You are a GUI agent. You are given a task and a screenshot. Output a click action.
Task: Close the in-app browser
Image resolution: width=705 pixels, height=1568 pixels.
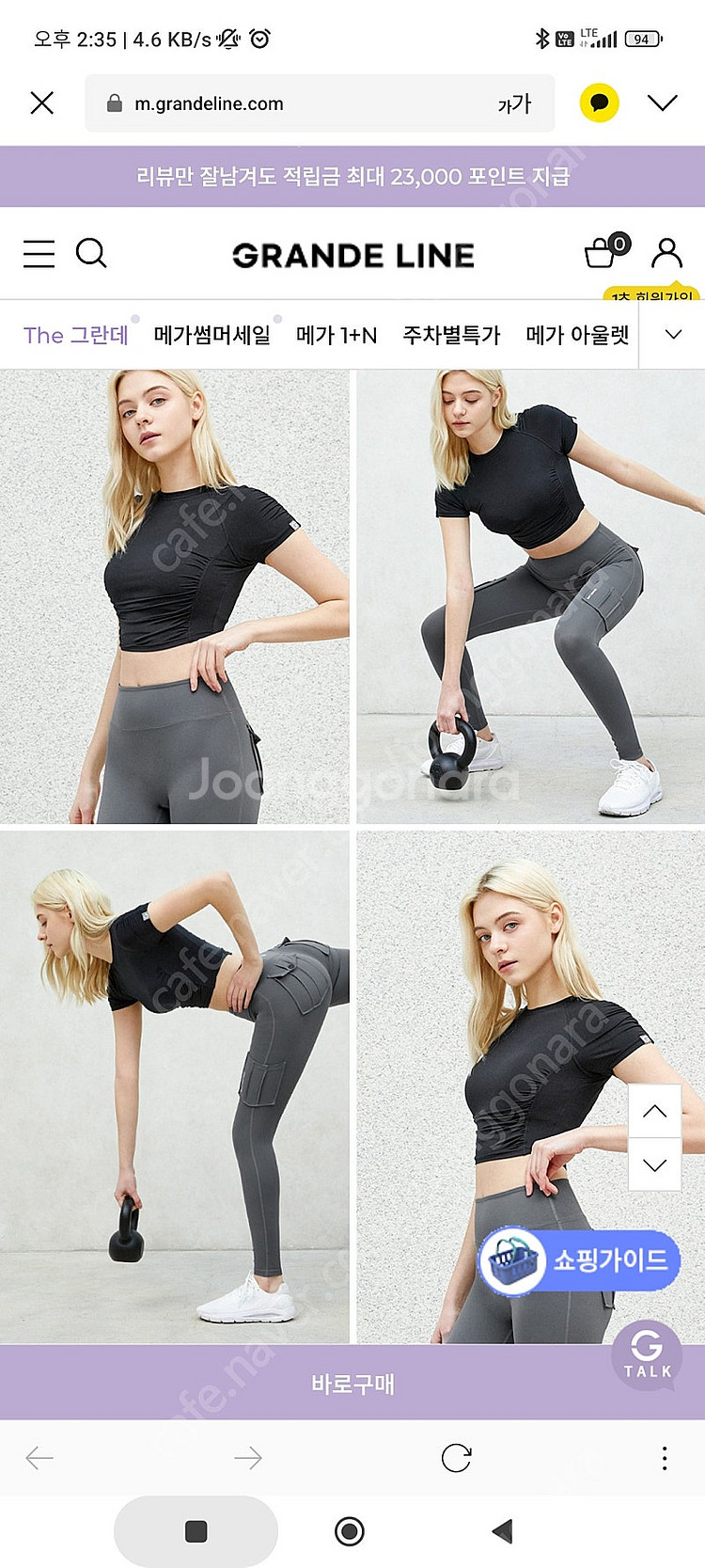42,103
